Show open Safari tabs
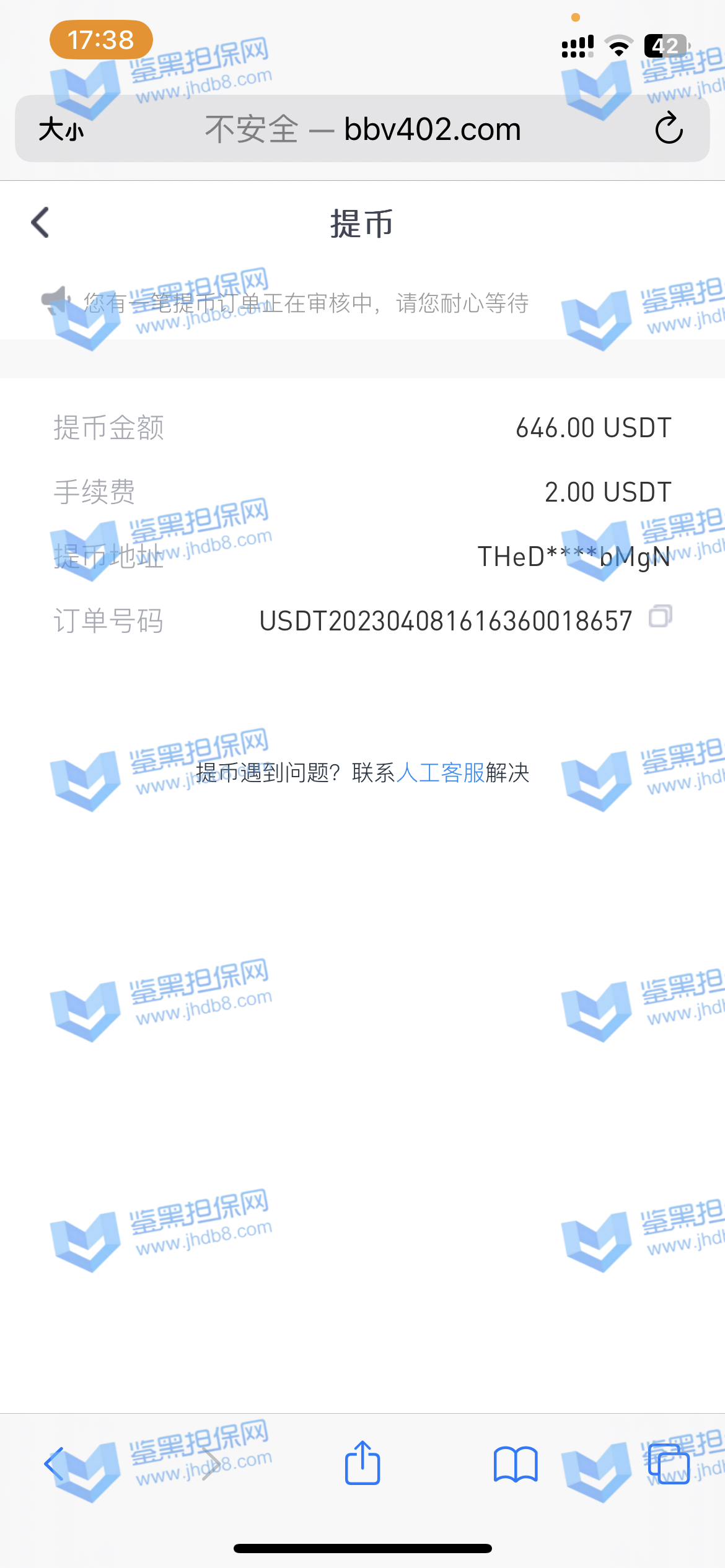Image resolution: width=725 pixels, height=1568 pixels. coord(669,1464)
